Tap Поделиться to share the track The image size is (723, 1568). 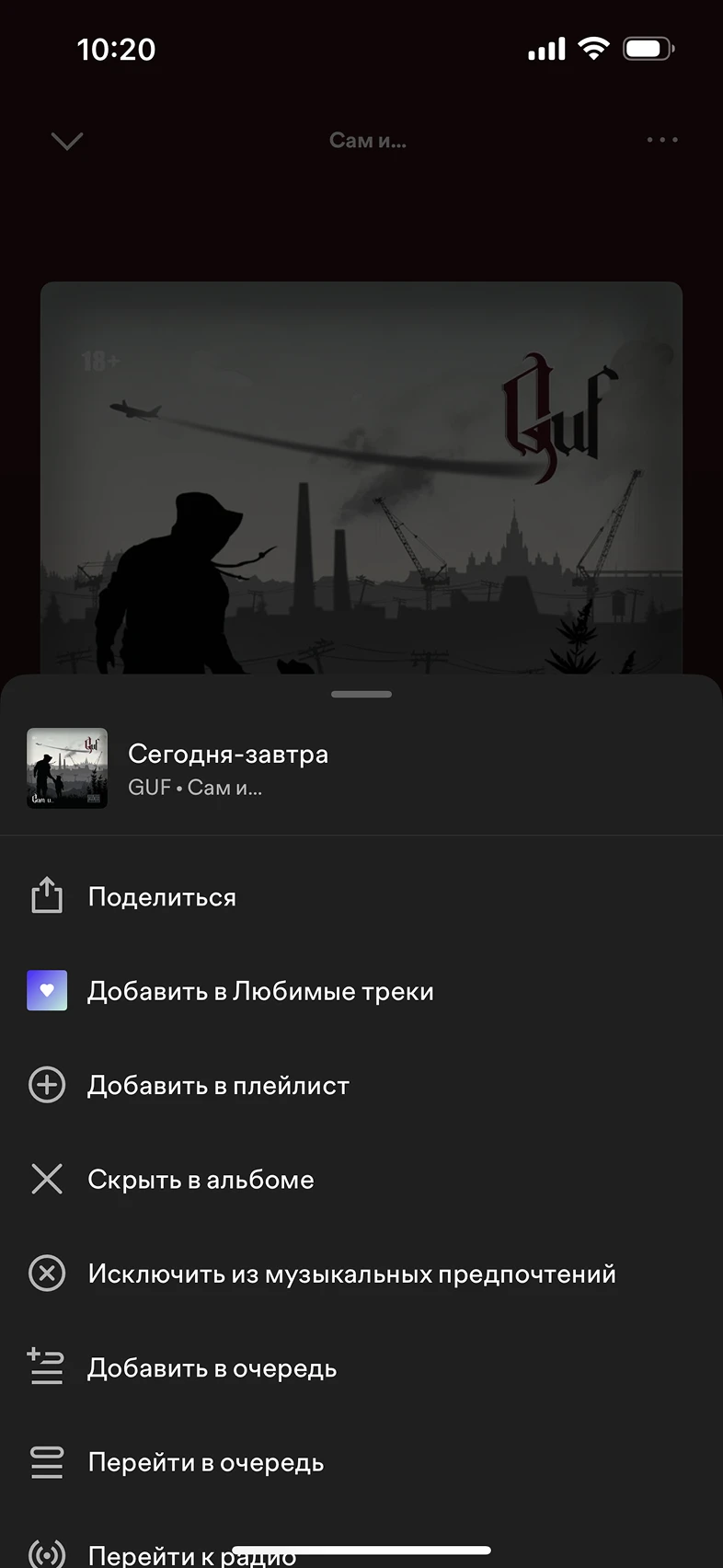(162, 895)
